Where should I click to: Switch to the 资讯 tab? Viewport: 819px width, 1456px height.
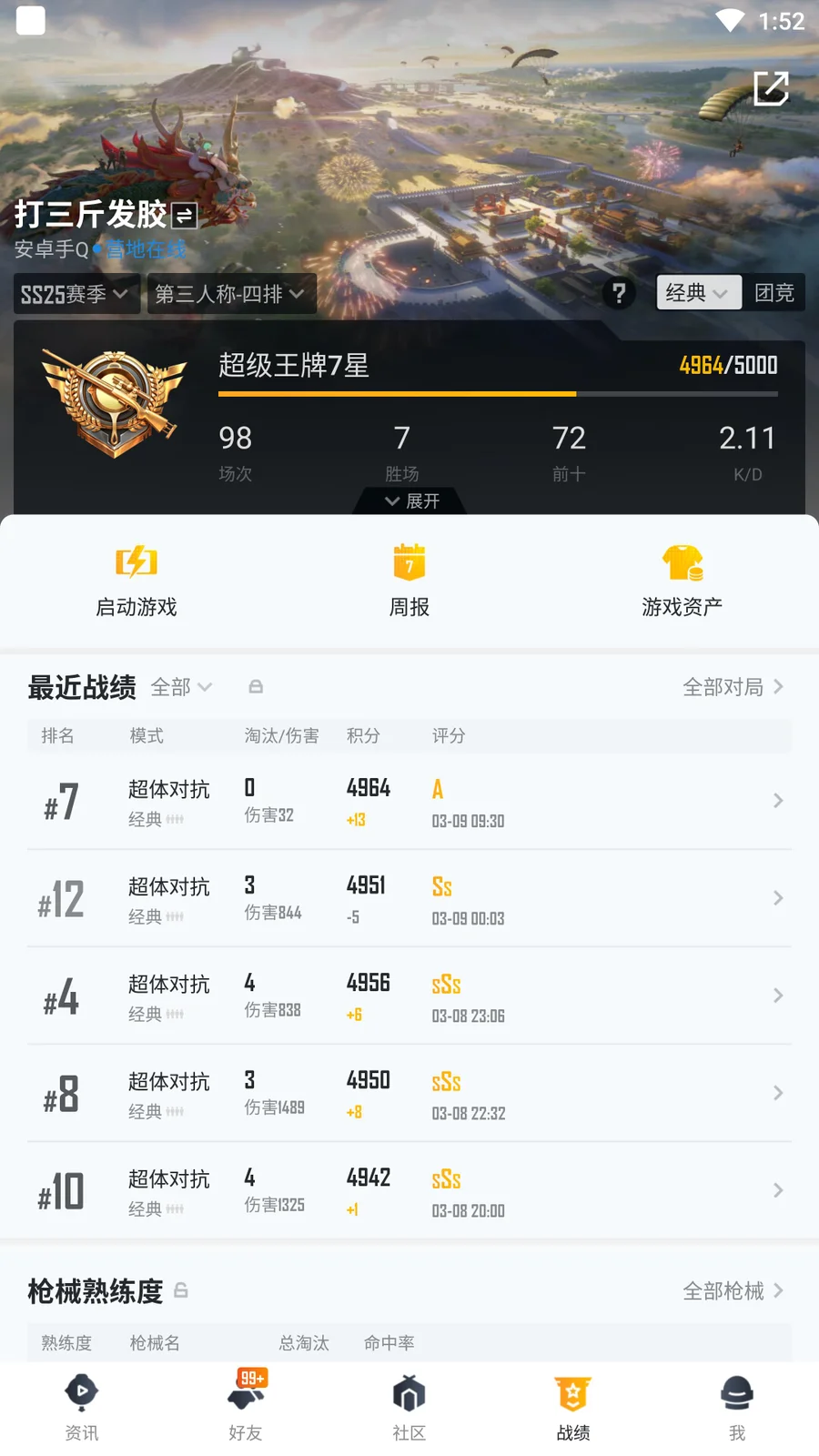[x=82, y=1408]
